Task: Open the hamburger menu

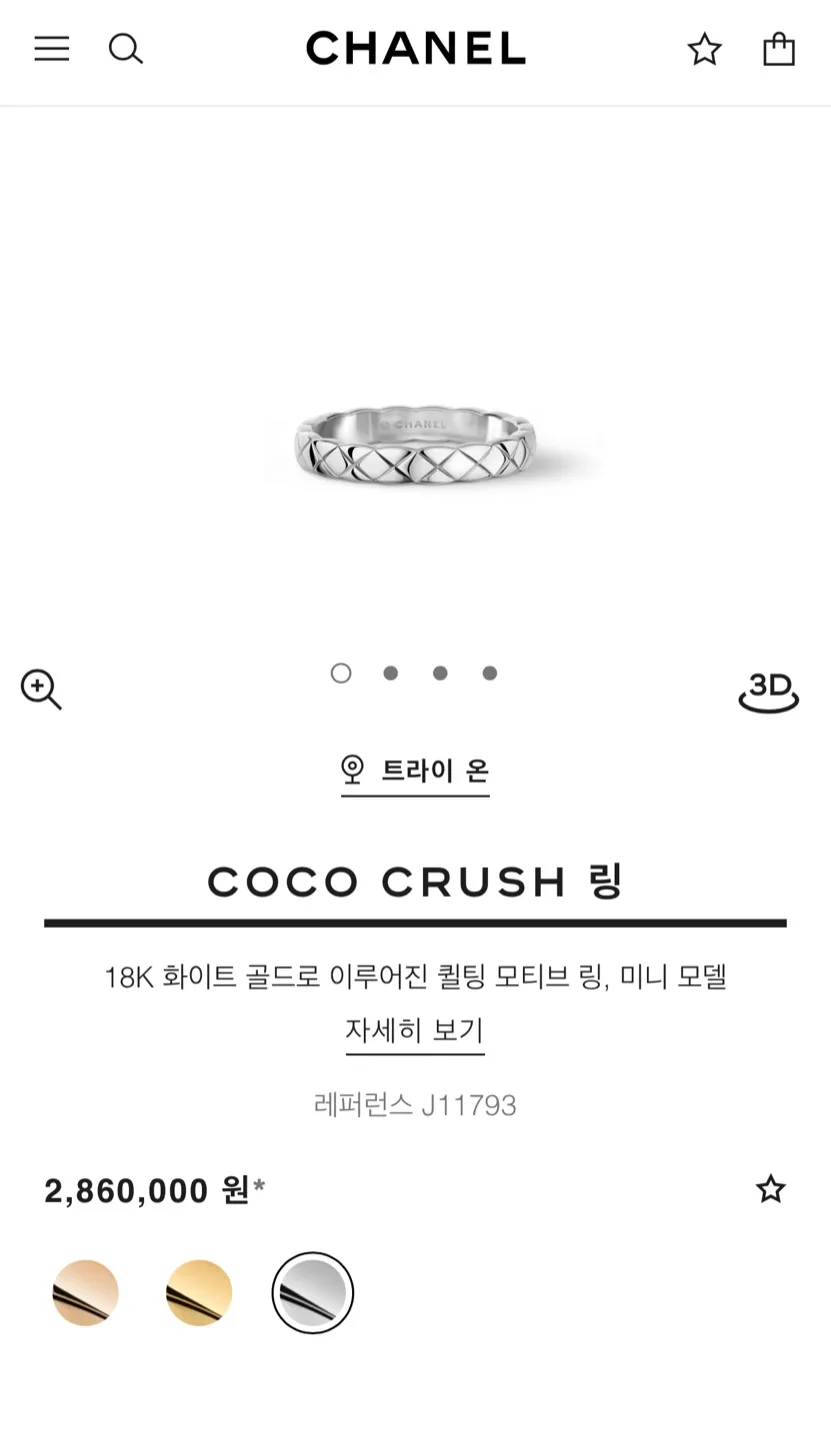Action: pyautogui.click(x=52, y=49)
